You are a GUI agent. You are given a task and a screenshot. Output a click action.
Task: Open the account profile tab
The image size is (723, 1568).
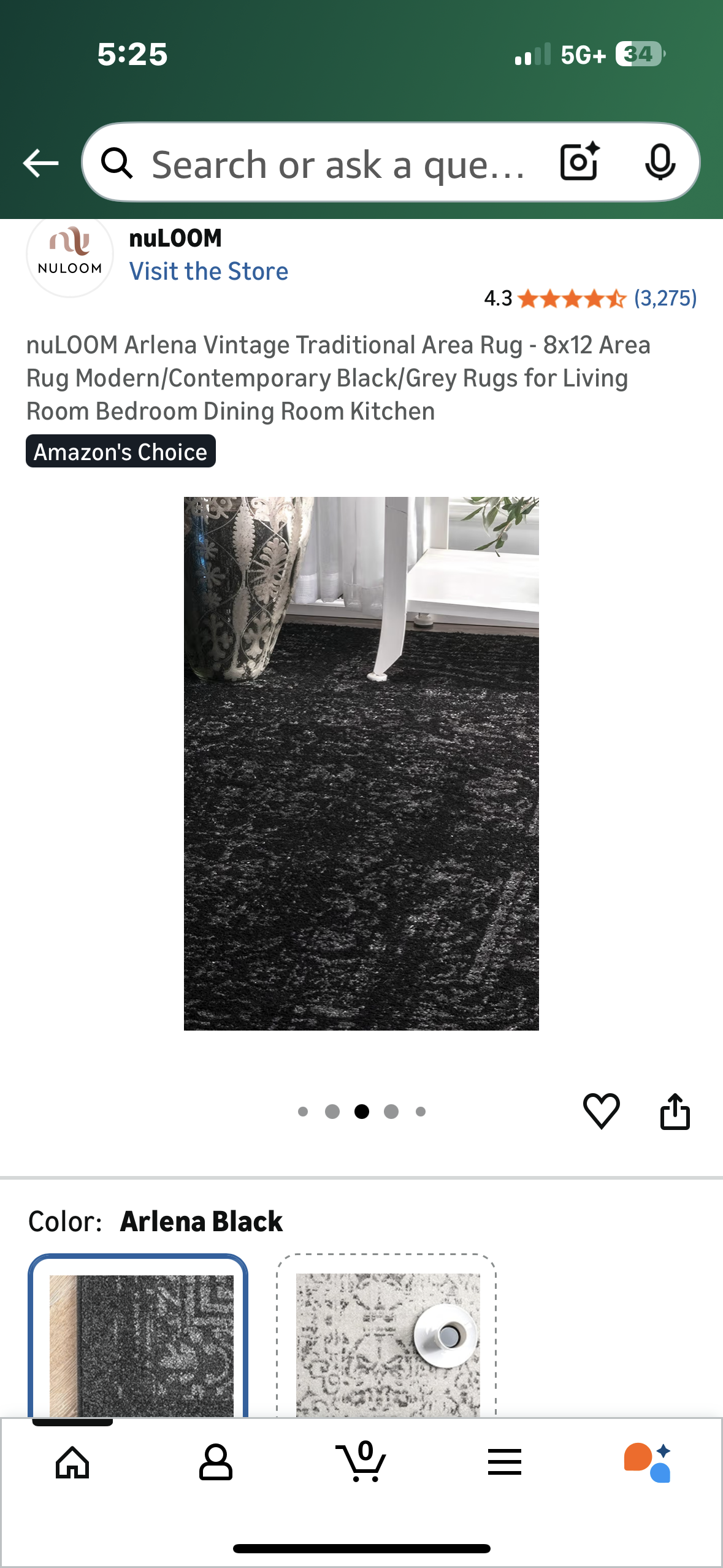coord(216,1462)
